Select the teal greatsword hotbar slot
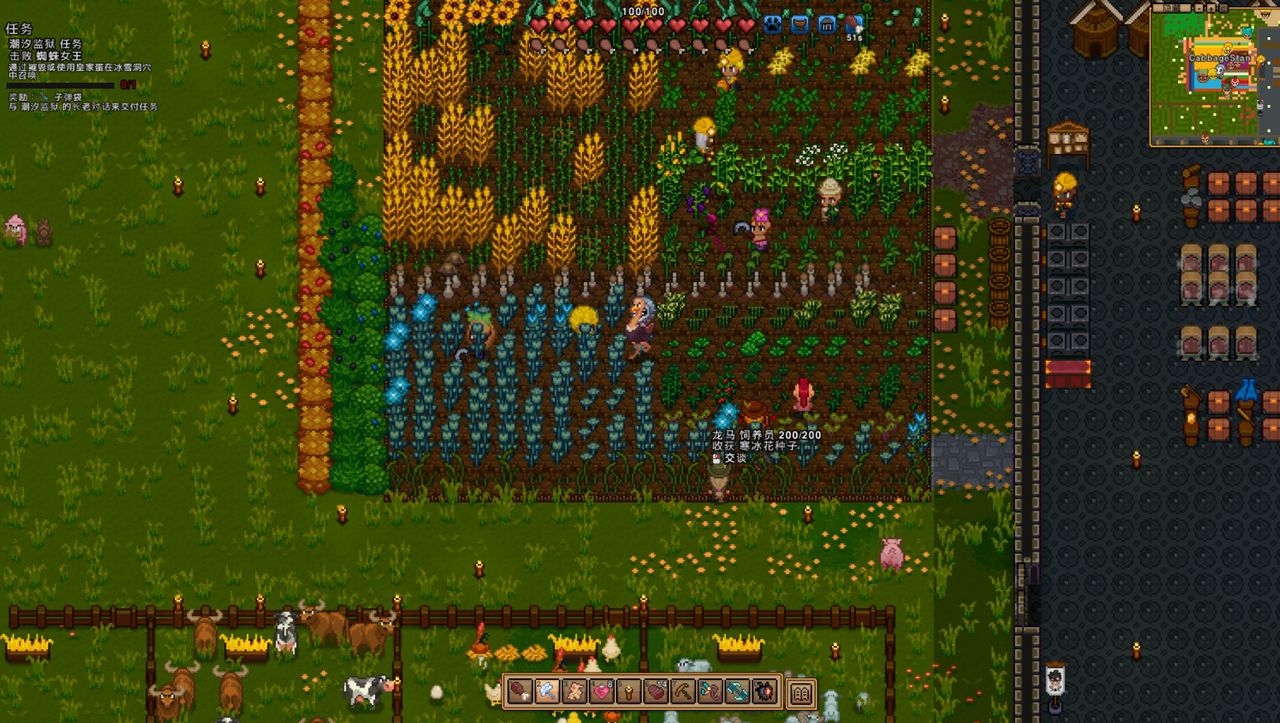 click(737, 691)
